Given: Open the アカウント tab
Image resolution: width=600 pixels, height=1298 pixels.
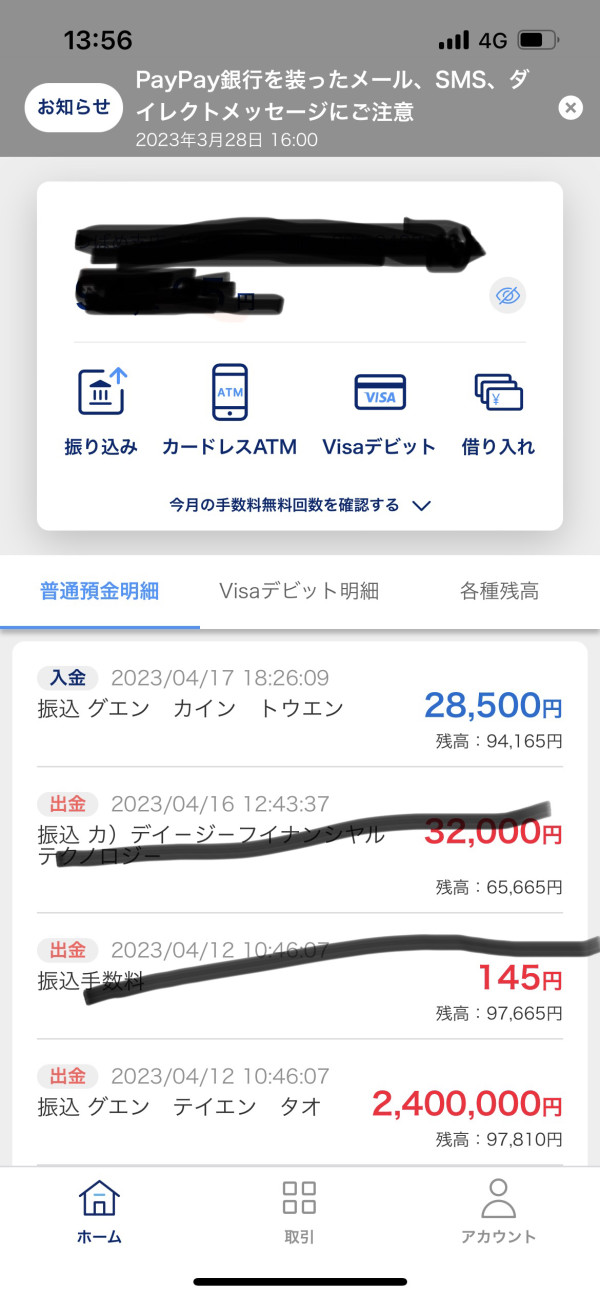Looking at the screenshot, I should point(498,1211).
